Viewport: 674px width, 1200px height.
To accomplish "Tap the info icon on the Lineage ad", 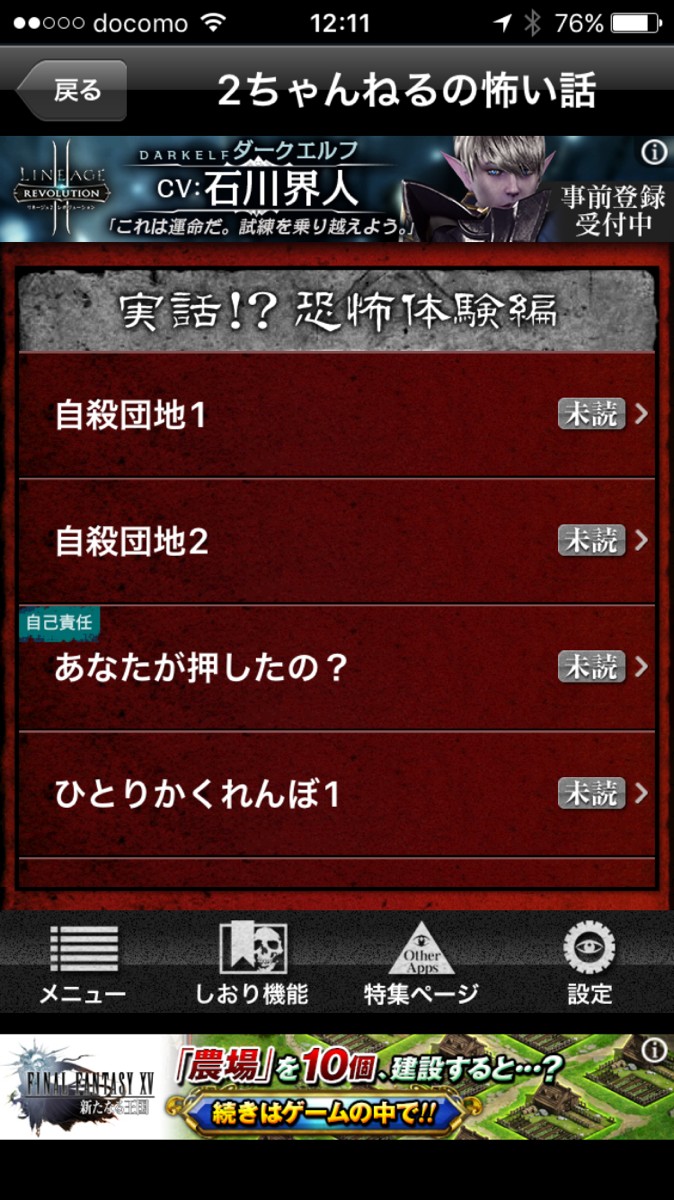I will 654,152.
